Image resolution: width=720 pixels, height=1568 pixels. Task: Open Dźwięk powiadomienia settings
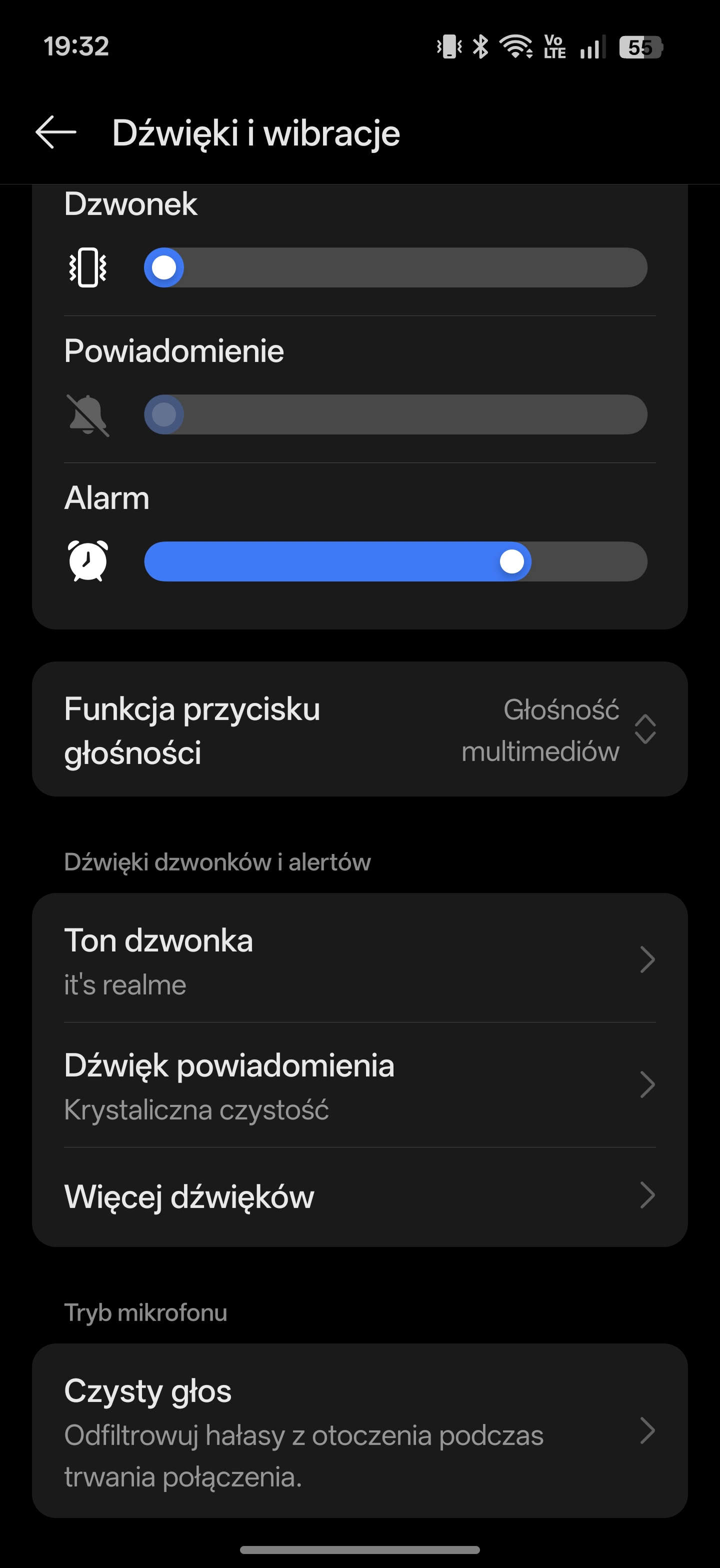tap(359, 1085)
